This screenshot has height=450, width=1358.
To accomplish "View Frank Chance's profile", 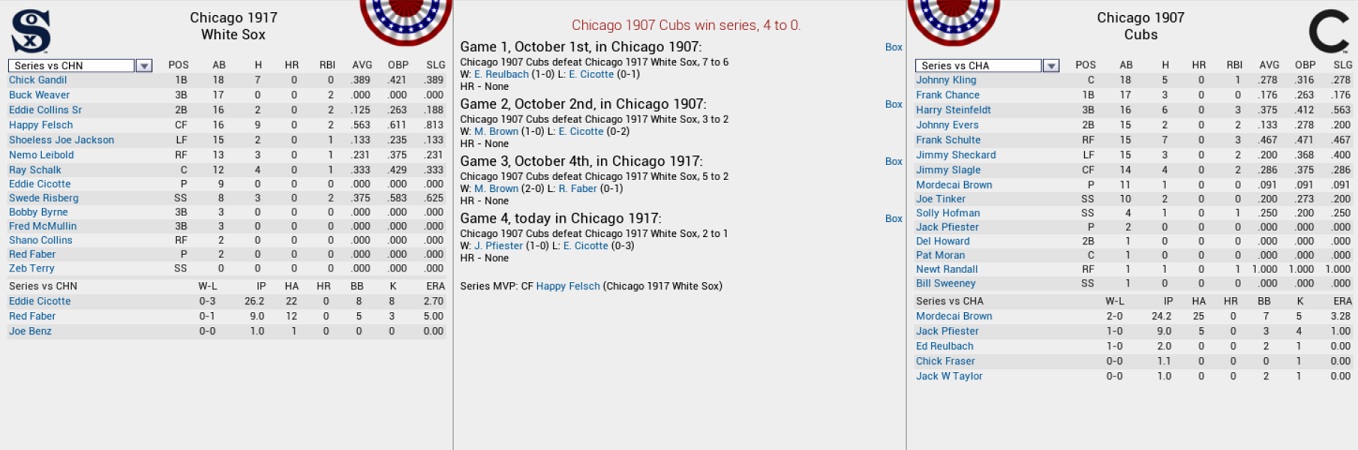I will (948, 95).
